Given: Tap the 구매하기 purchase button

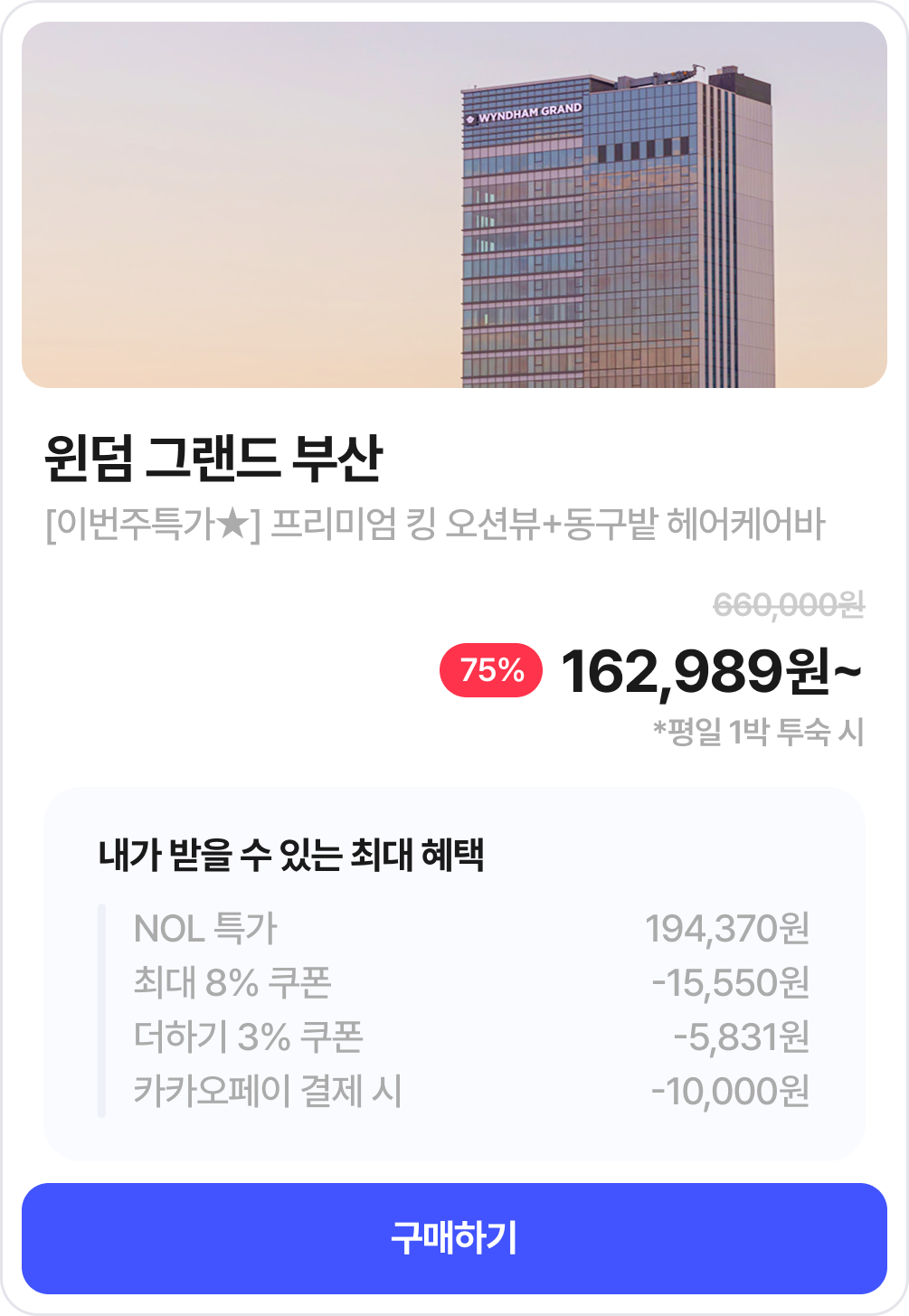Looking at the screenshot, I should pyautogui.click(x=454, y=1238).
